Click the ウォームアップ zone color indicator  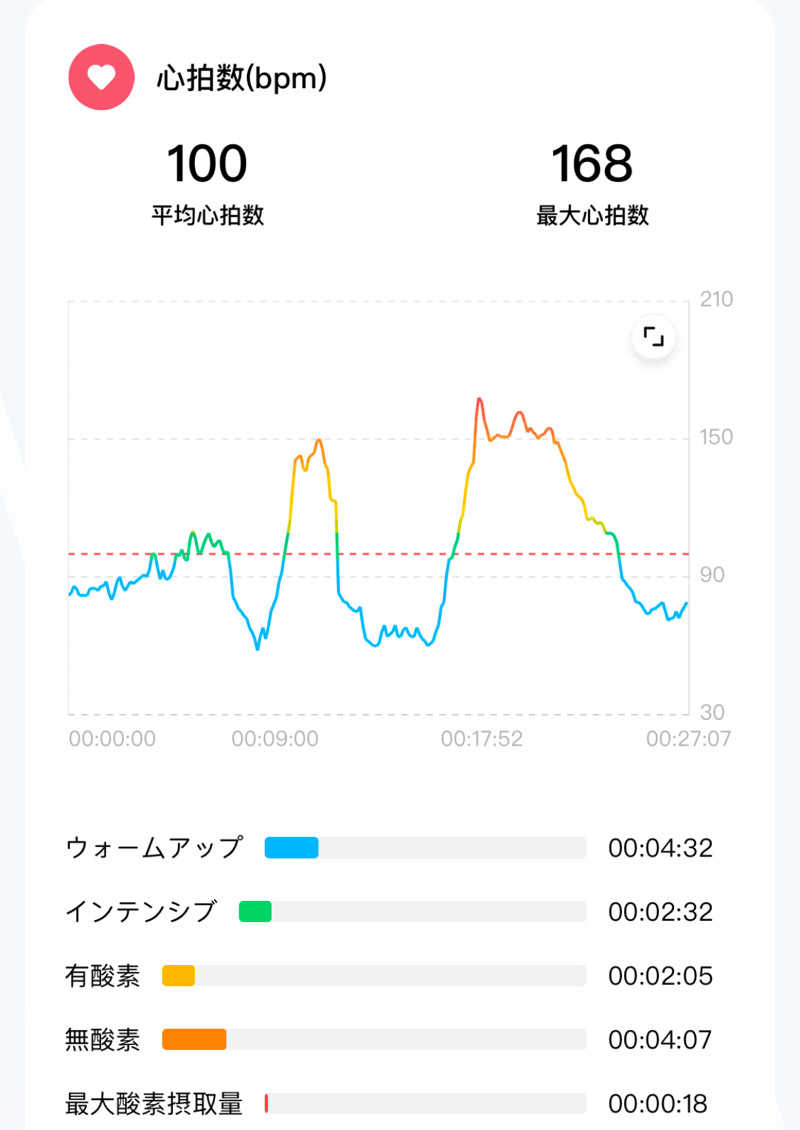click(x=290, y=847)
